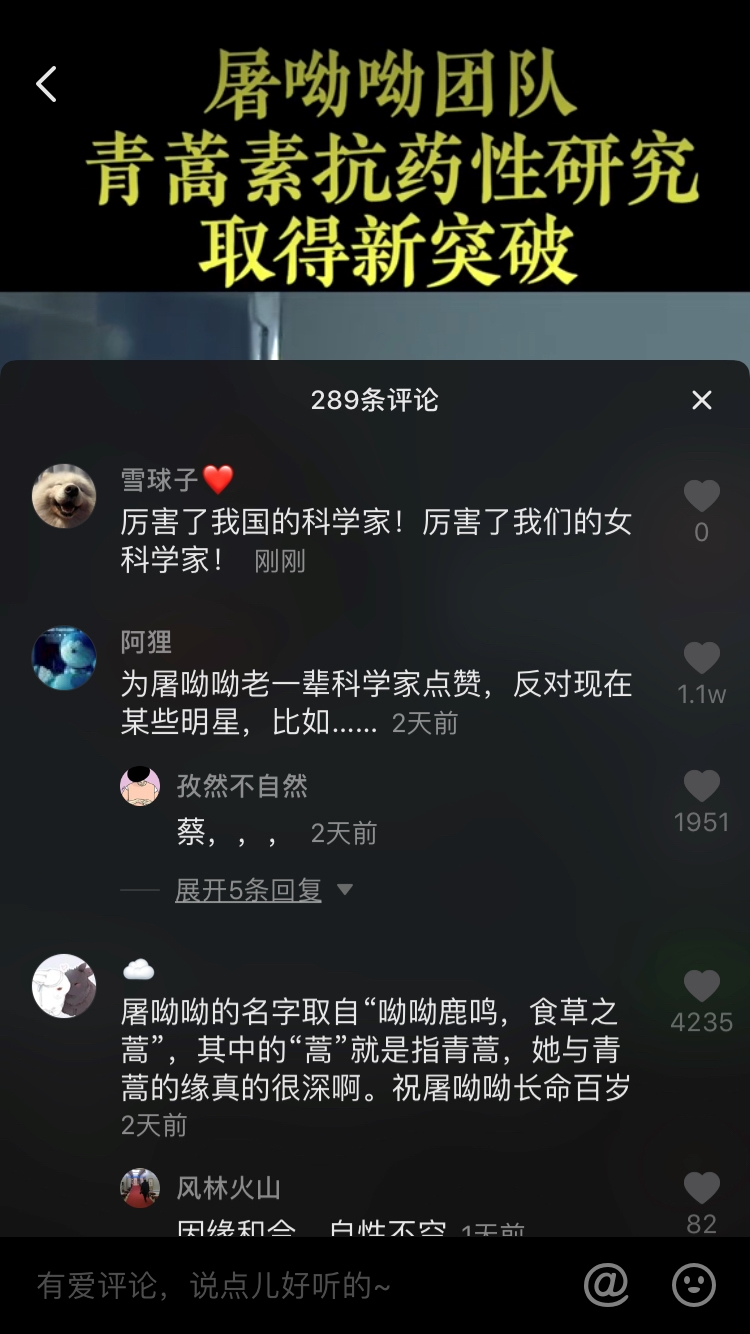
Task: Close the 289条评论 comments panel
Action: pos(702,400)
